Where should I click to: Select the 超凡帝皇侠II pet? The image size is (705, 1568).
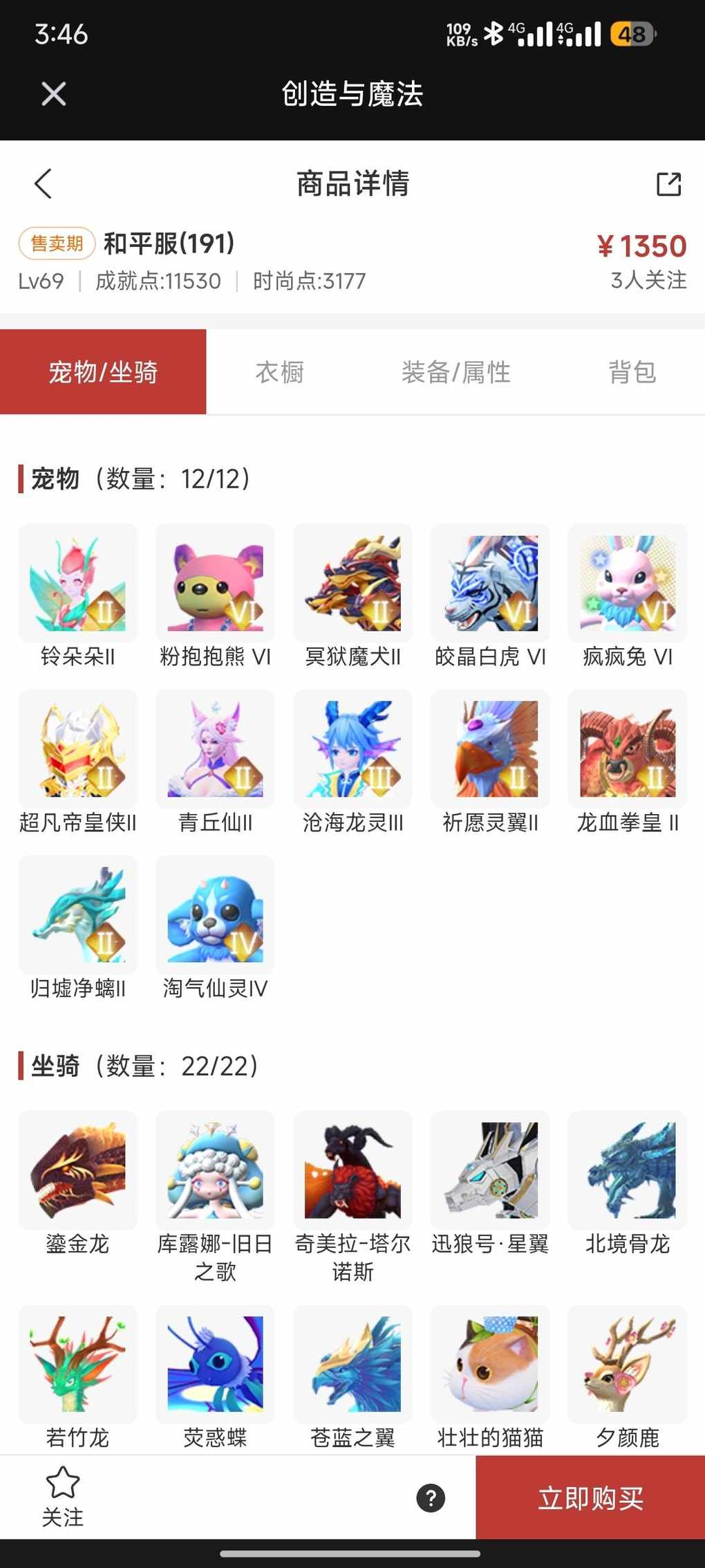(x=78, y=749)
